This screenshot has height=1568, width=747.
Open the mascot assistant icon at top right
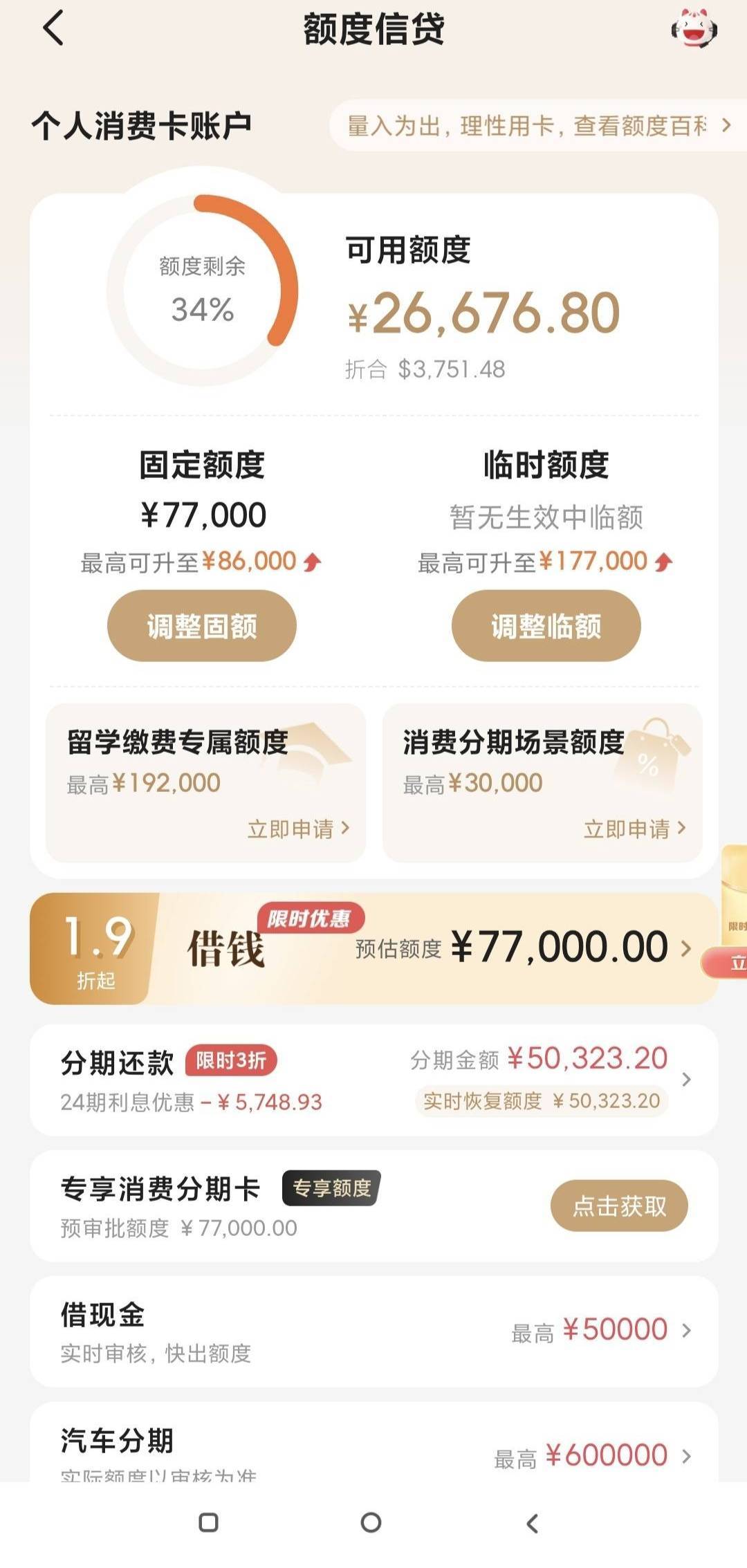click(694, 28)
